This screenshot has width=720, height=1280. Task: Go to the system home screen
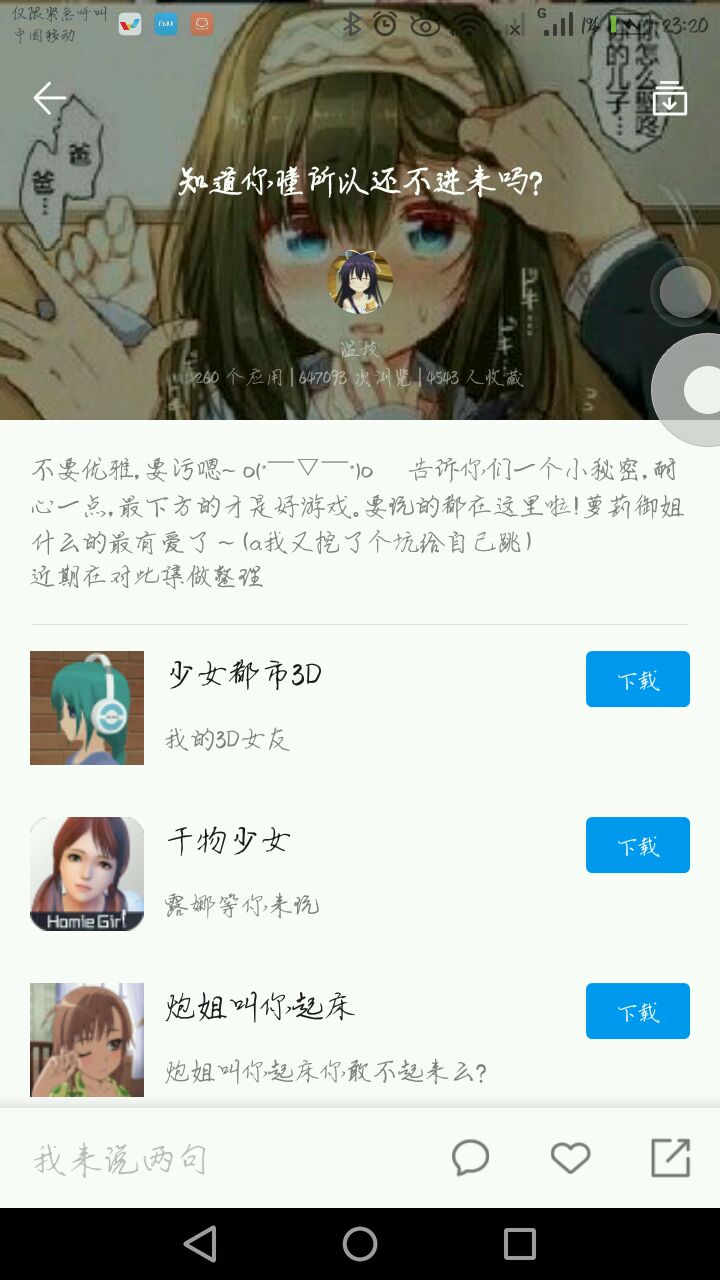[360, 1244]
